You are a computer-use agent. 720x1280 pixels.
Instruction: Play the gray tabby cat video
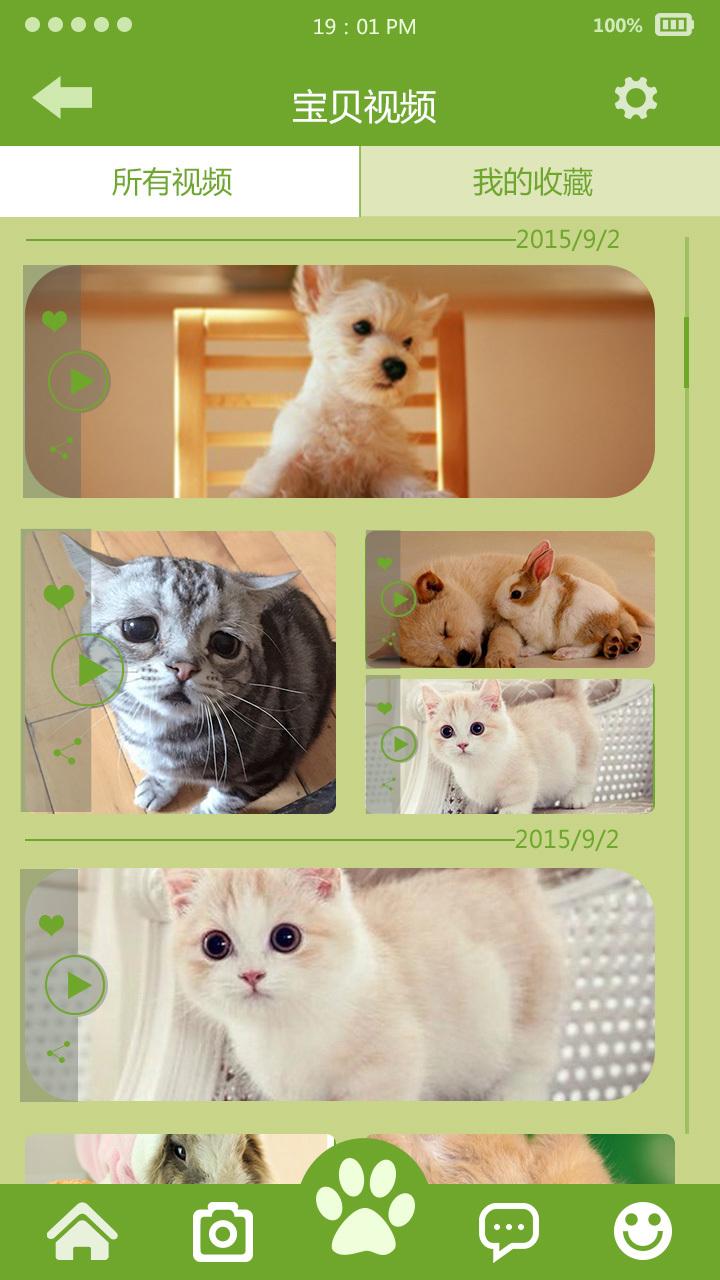point(87,669)
